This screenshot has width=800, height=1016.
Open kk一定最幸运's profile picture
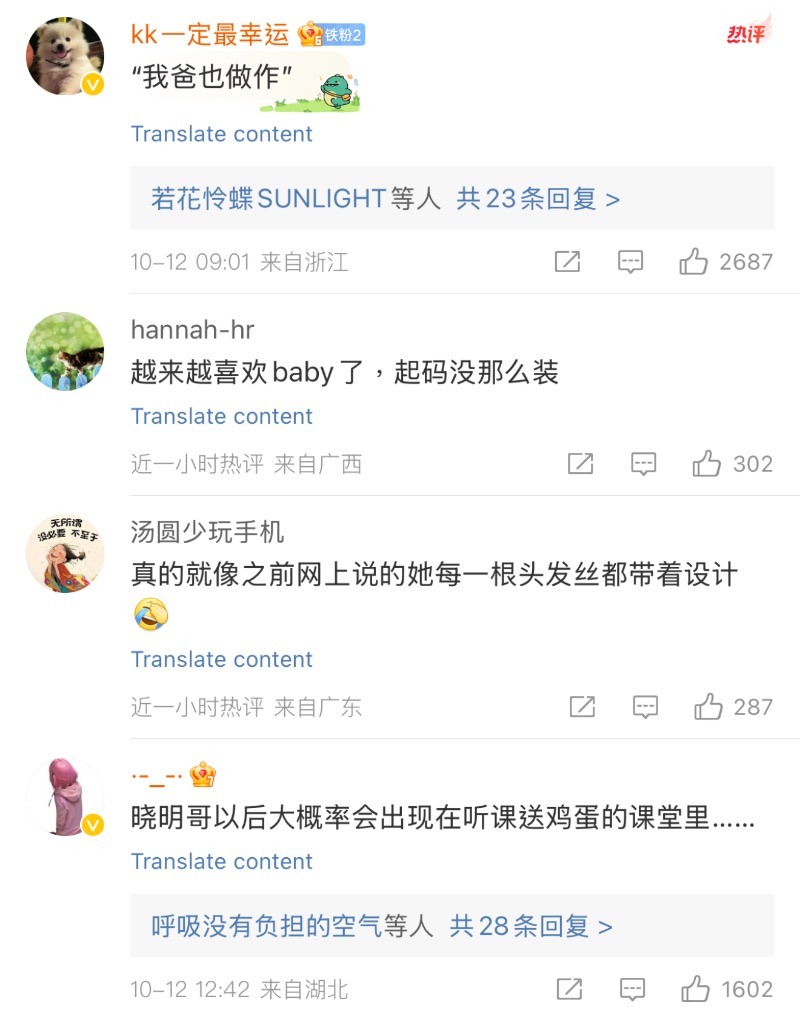[x=65, y=56]
